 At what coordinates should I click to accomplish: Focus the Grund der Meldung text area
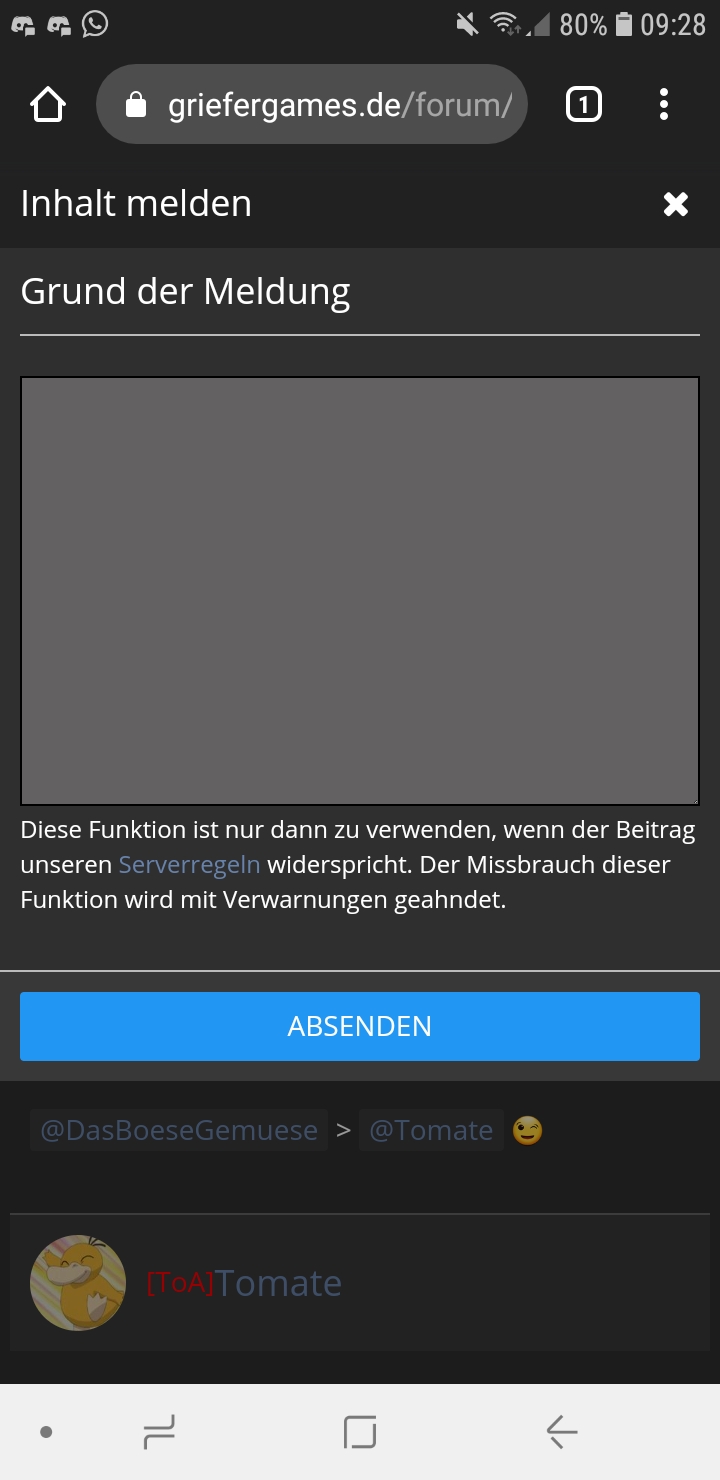pos(360,591)
